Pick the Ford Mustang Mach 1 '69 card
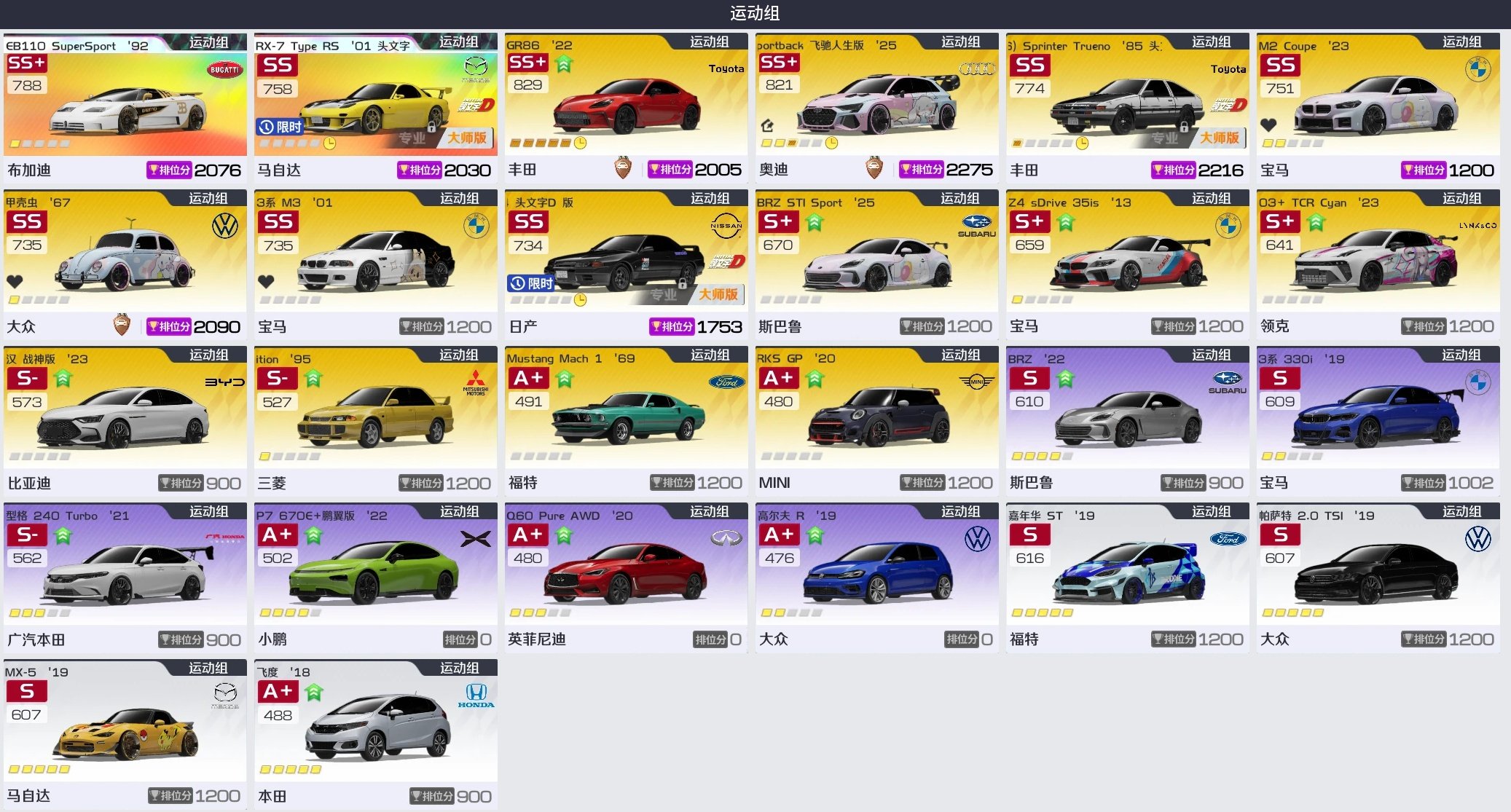Viewport: 1511px width, 812px height. point(627,420)
